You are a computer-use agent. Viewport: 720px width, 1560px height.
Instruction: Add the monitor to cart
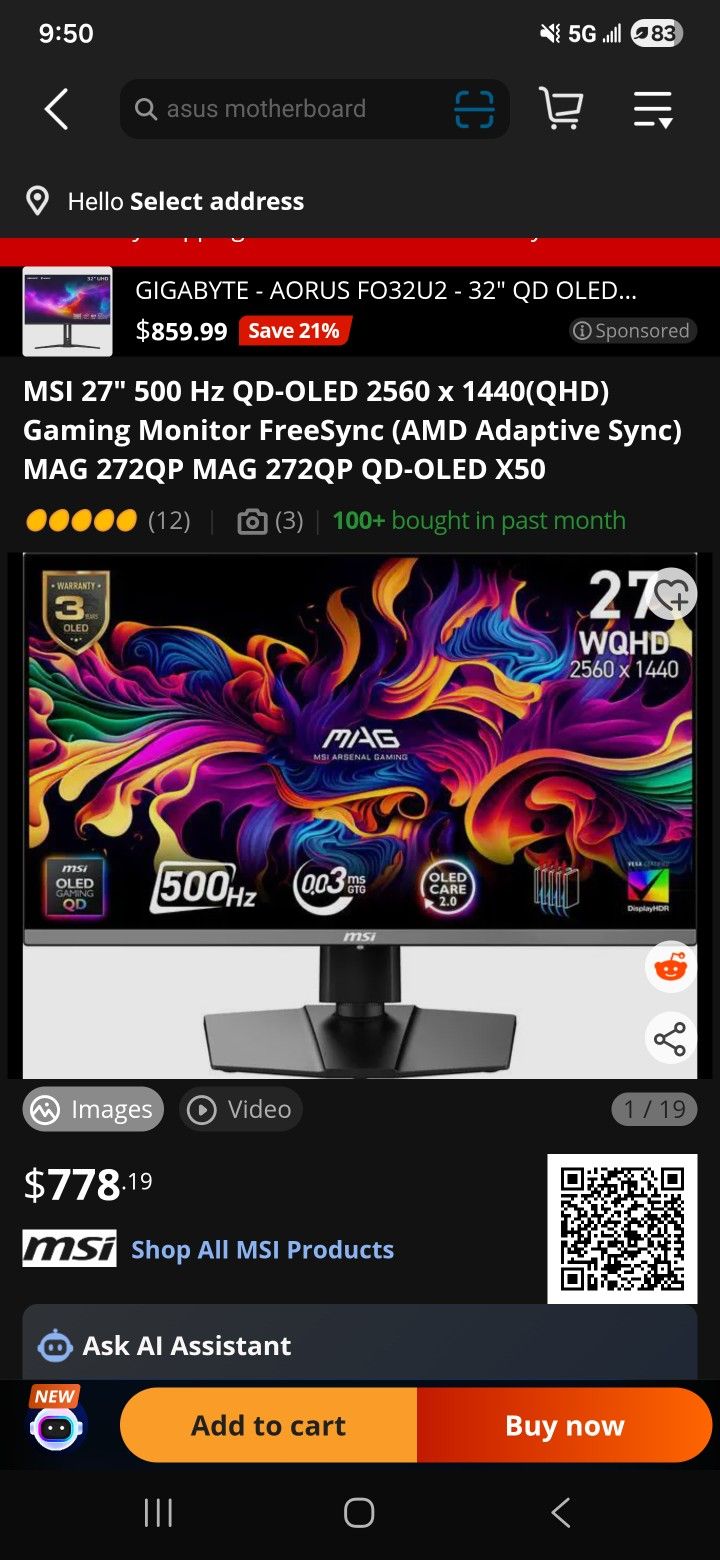[x=268, y=1425]
